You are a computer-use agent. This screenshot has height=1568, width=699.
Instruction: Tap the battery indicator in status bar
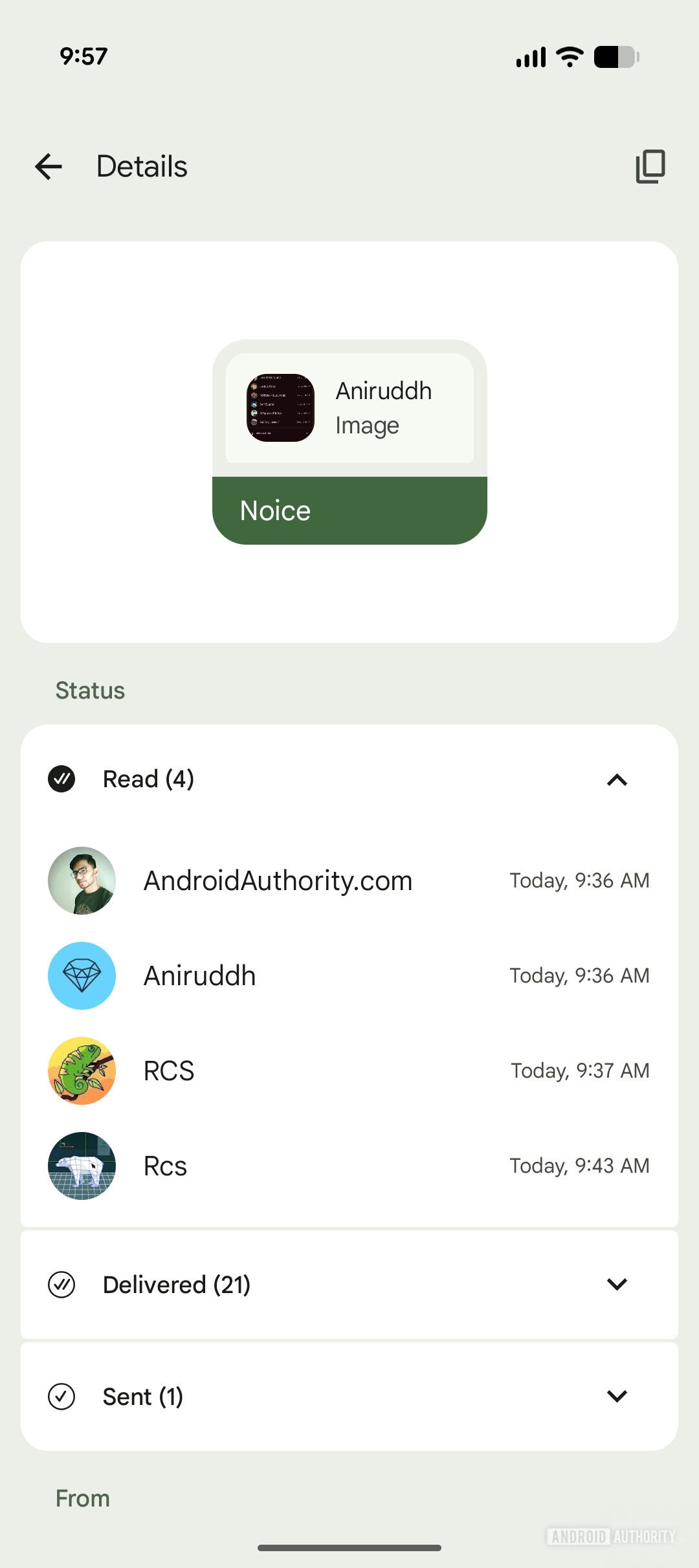tap(615, 58)
